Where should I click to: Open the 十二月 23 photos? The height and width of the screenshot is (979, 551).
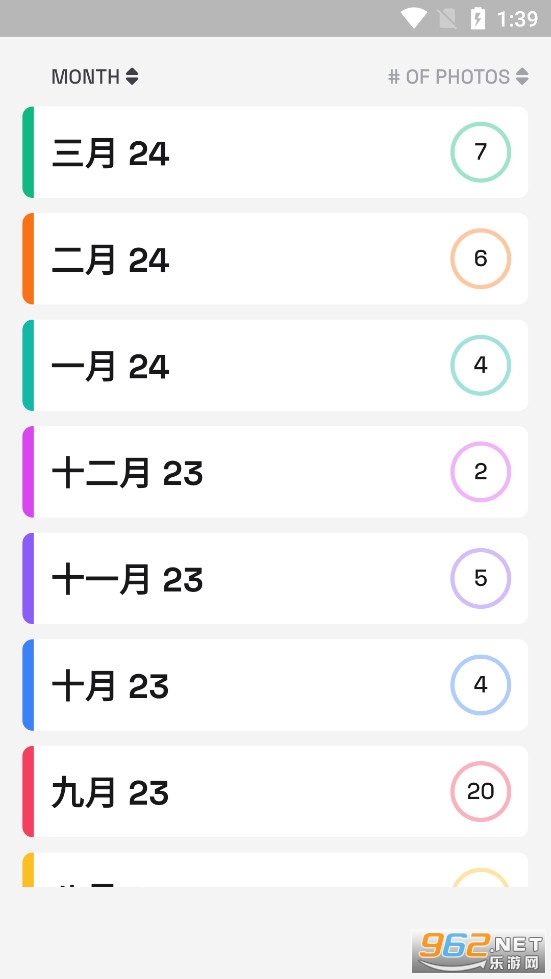[x=275, y=472]
